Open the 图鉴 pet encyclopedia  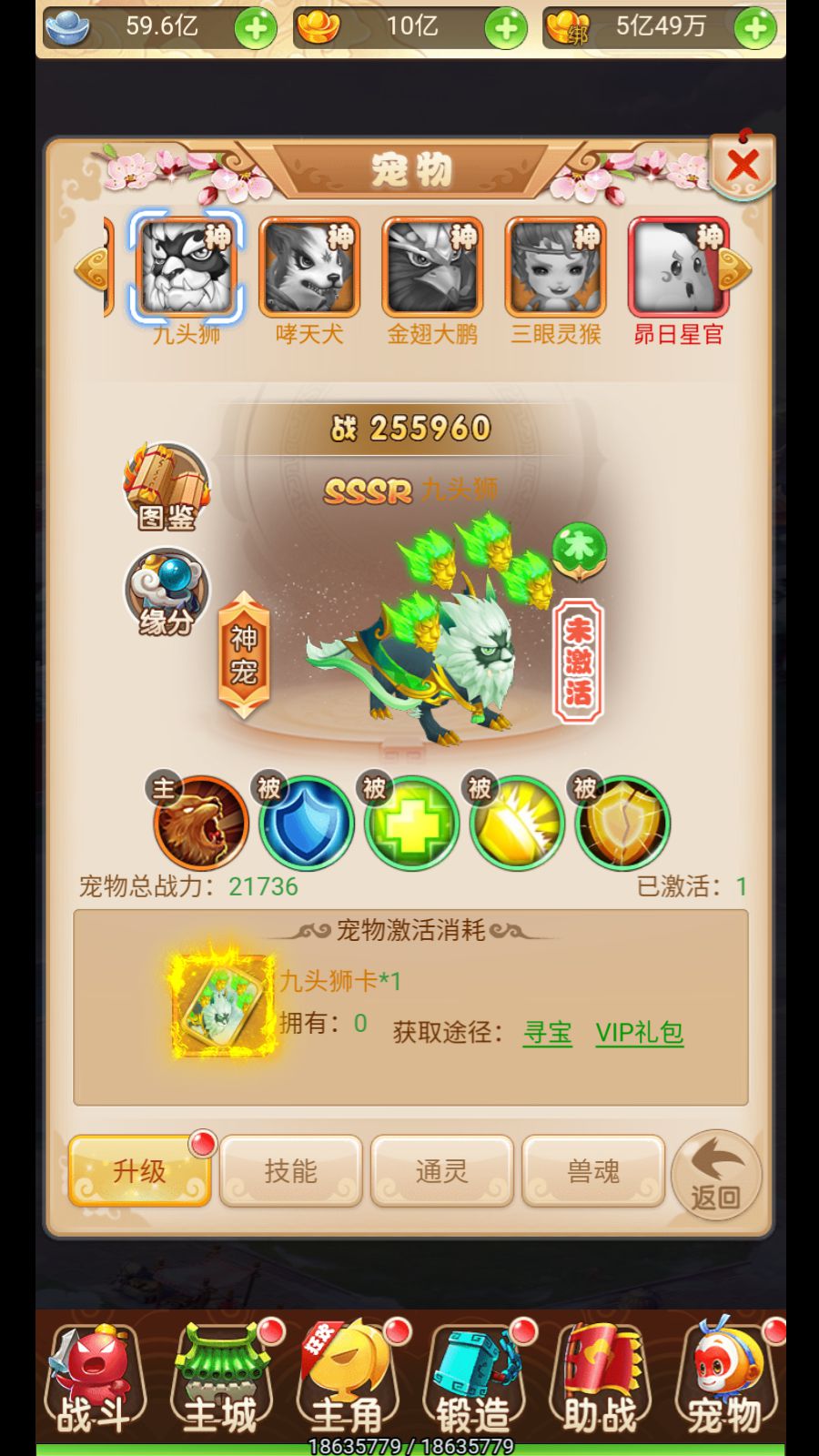point(167,488)
